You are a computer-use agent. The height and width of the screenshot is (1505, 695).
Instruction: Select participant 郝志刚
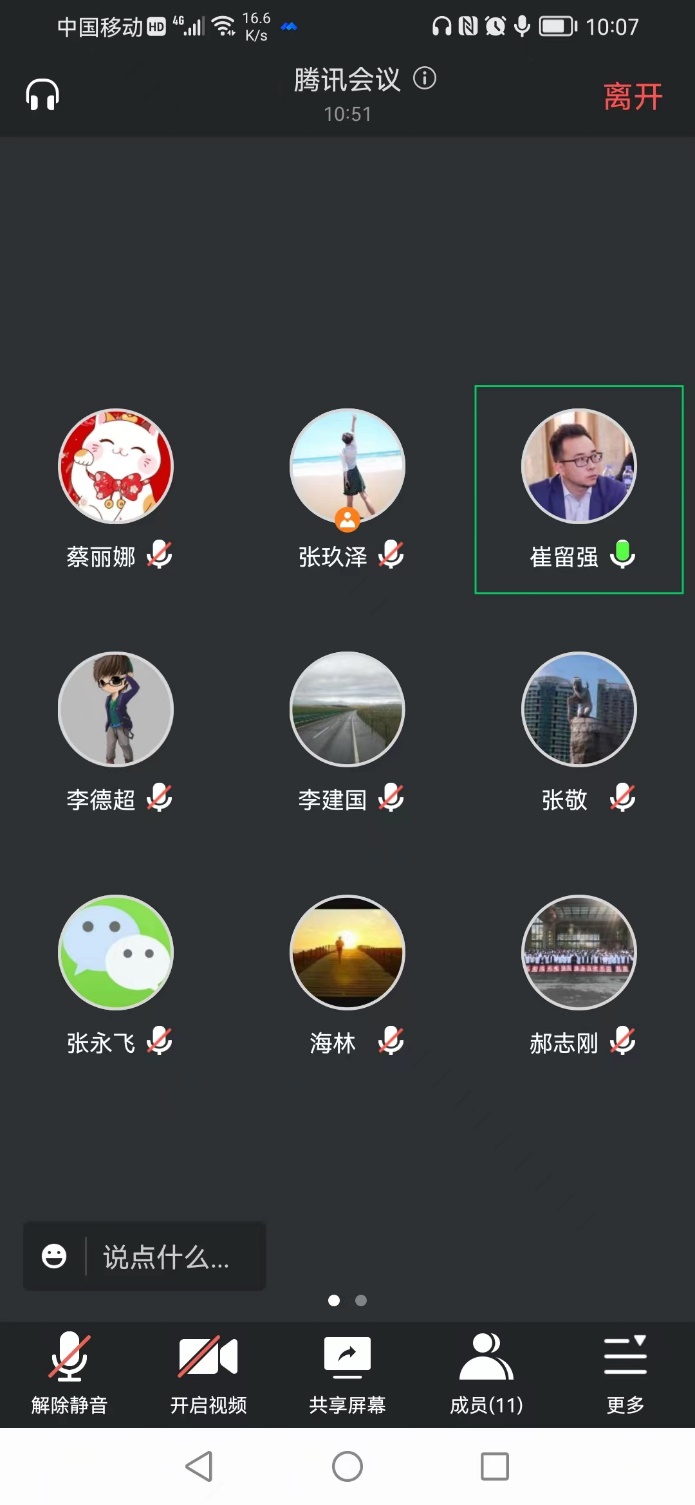coord(579,953)
